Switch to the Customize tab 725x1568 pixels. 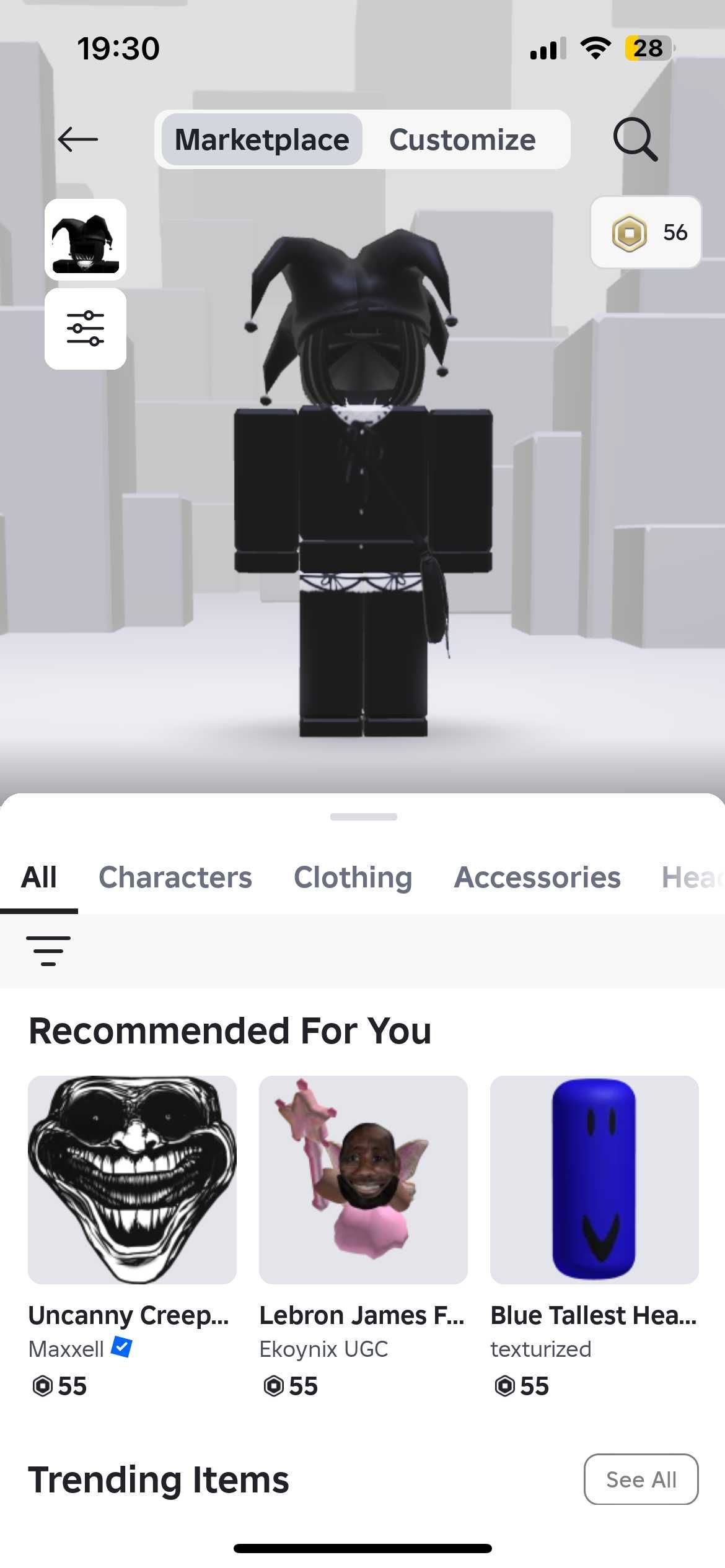(462, 140)
